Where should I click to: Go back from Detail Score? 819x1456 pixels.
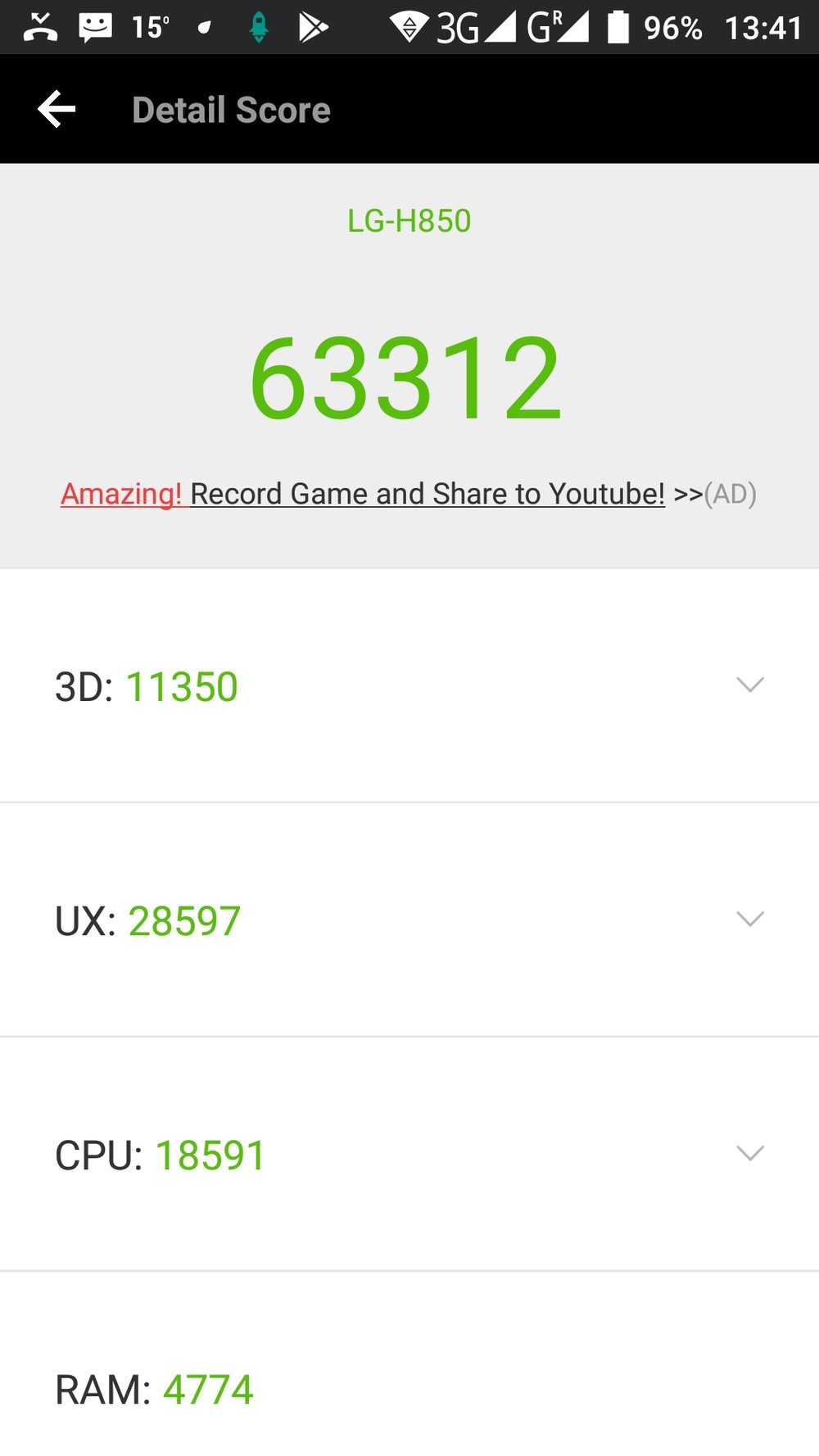(57, 110)
